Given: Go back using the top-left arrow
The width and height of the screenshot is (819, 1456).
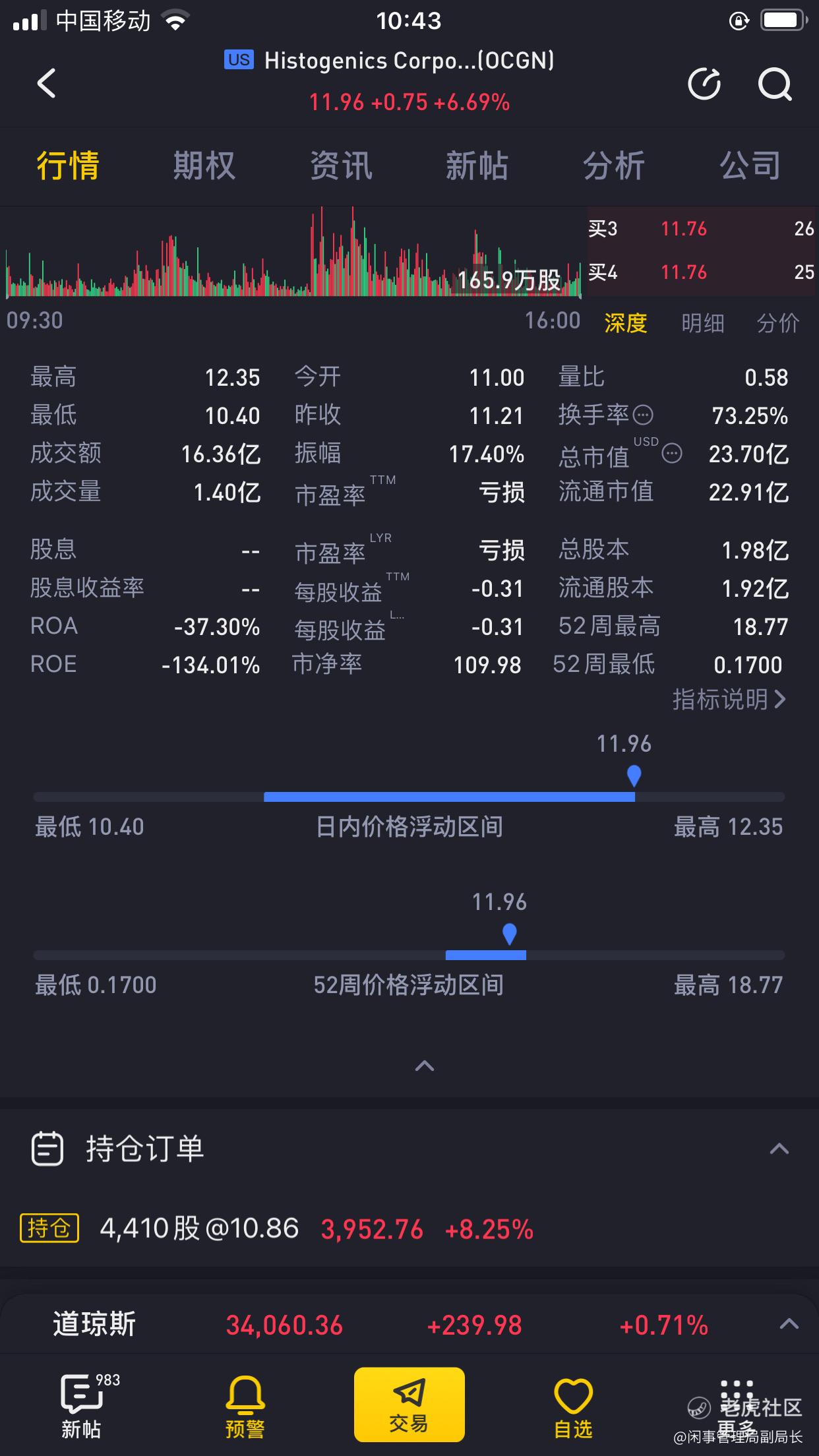Looking at the screenshot, I should (x=46, y=84).
